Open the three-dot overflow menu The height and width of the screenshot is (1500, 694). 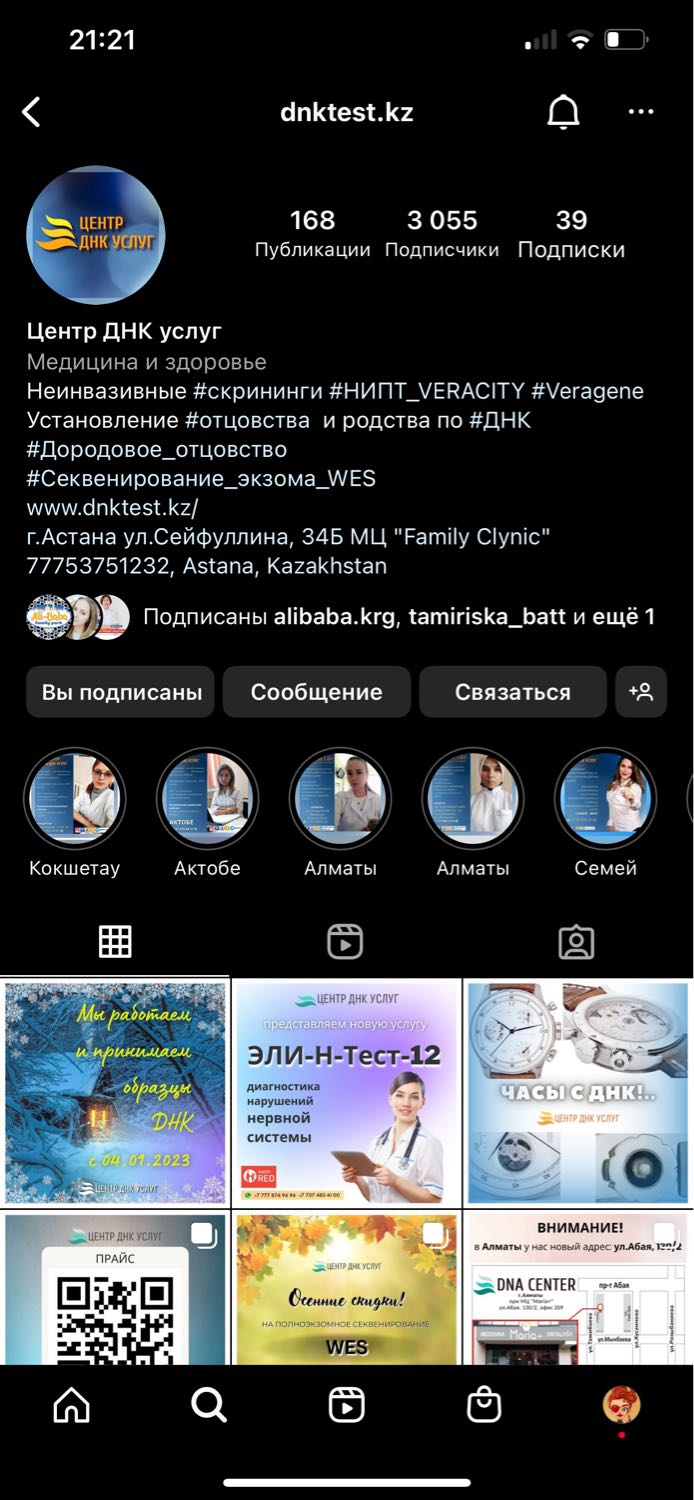[x=641, y=112]
